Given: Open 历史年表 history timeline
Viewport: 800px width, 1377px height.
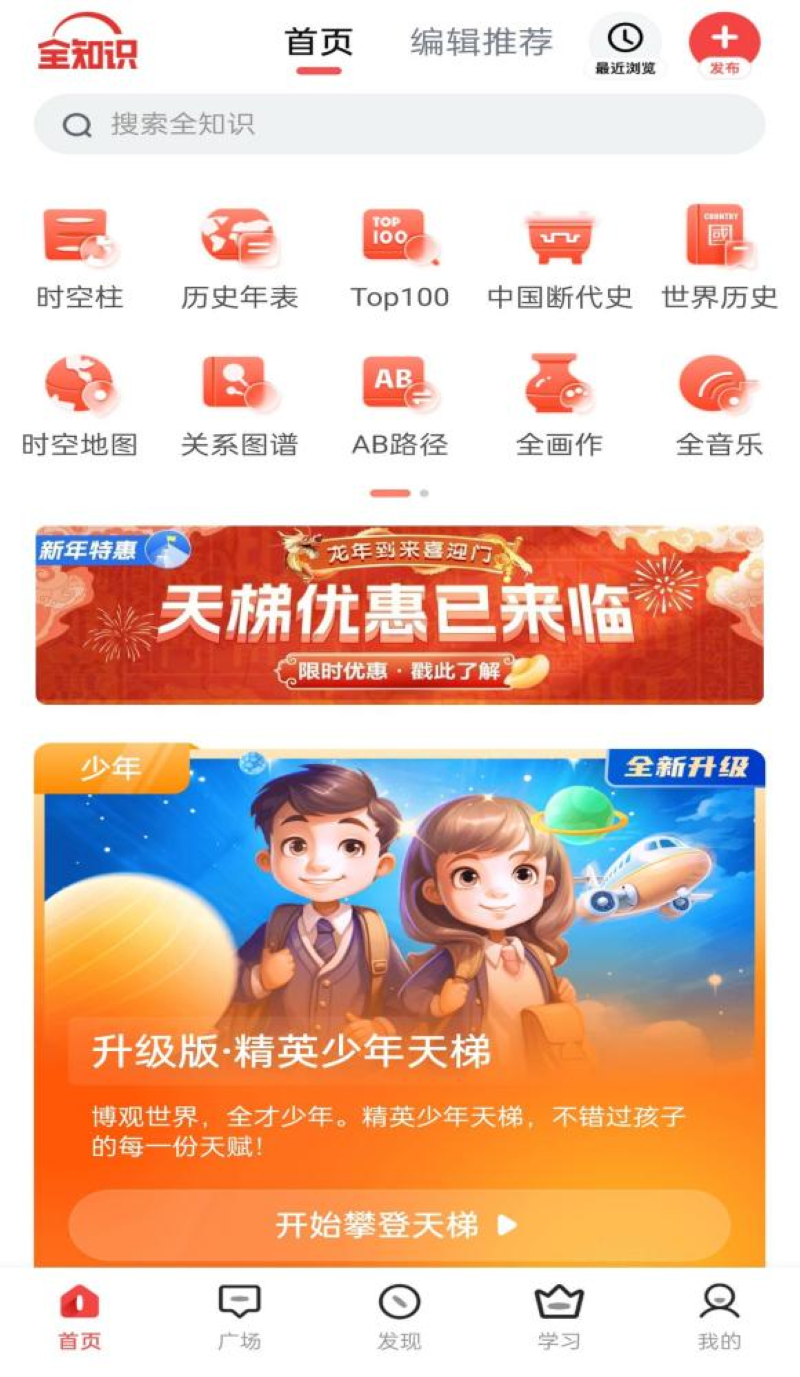Looking at the screenshot, I should coord(239,256).
